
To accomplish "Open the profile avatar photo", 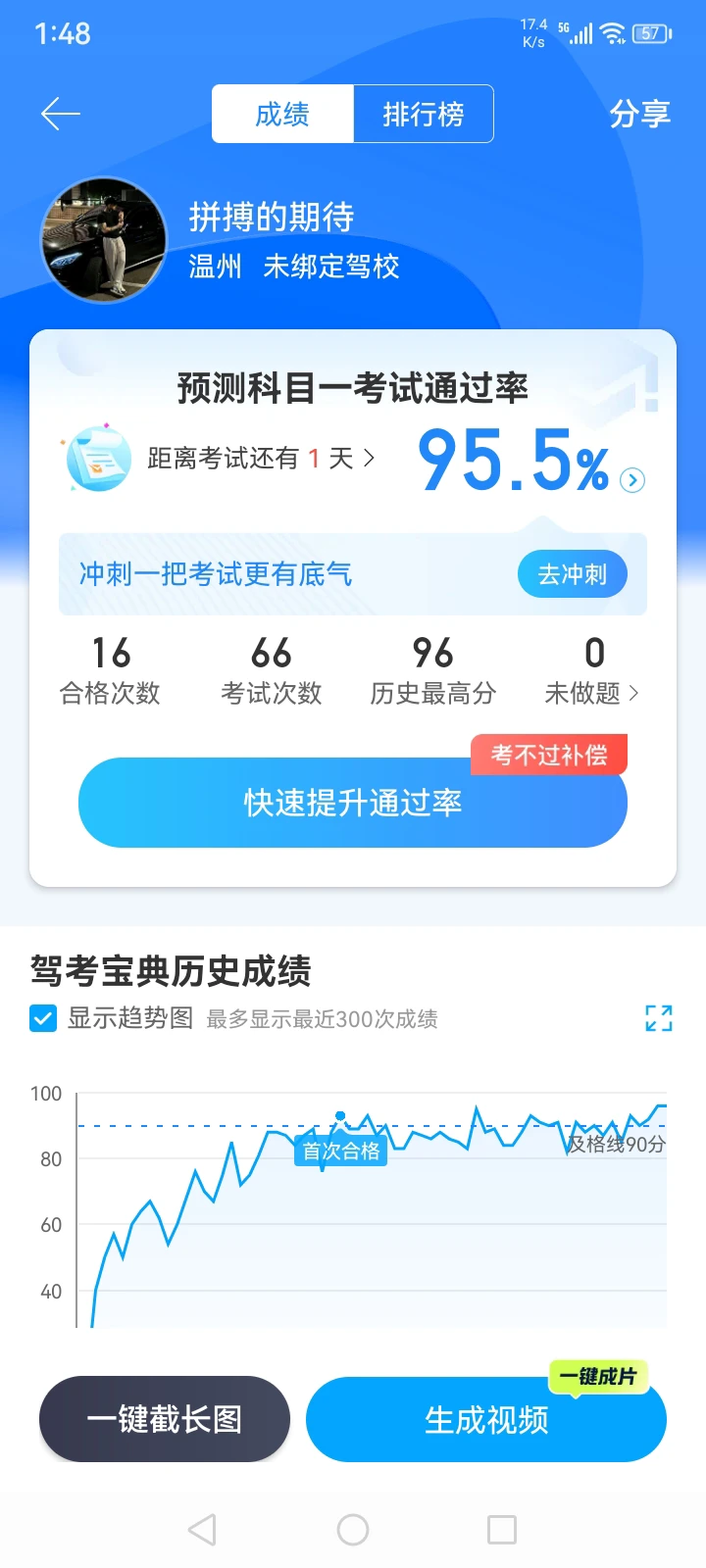I will [x=104, y=240].
